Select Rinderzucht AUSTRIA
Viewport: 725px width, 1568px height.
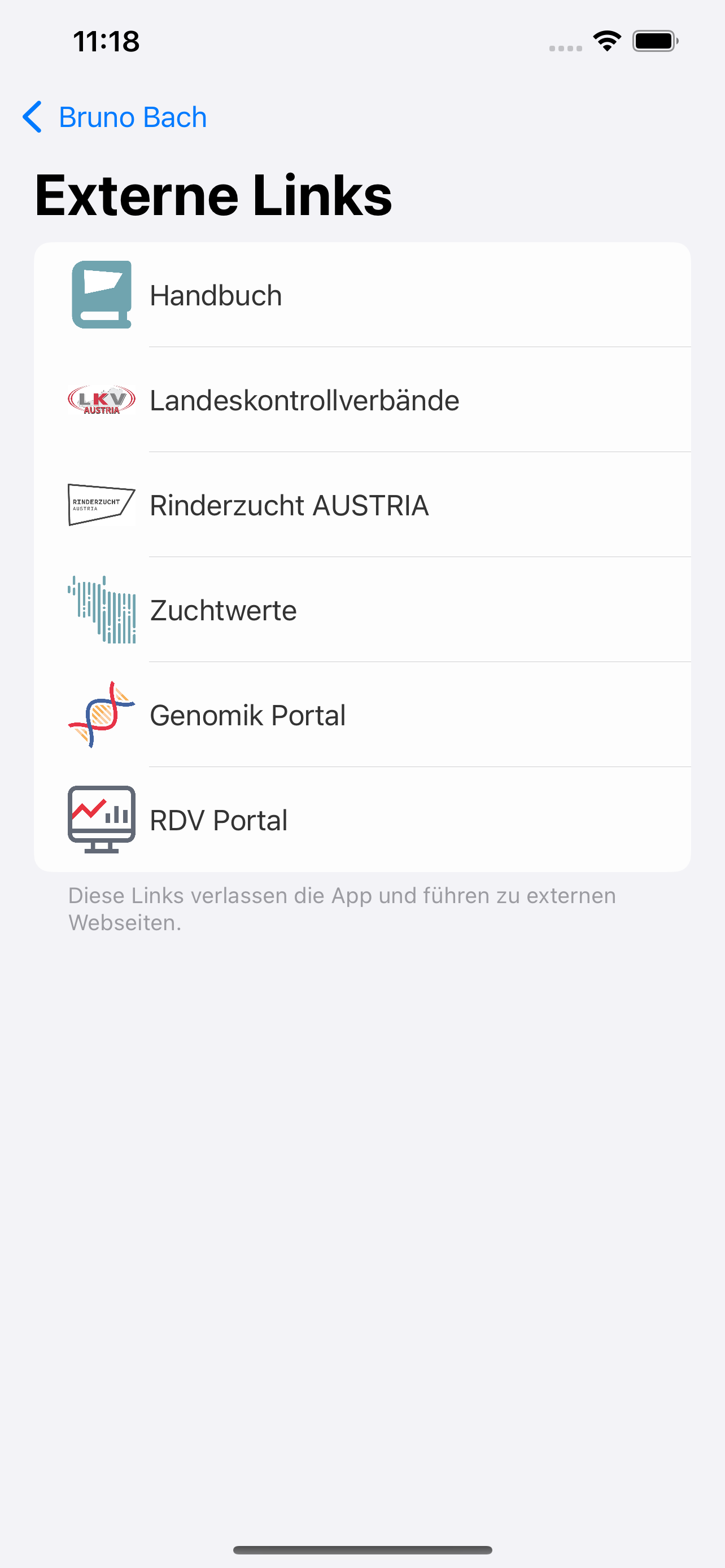coord(362,505)
